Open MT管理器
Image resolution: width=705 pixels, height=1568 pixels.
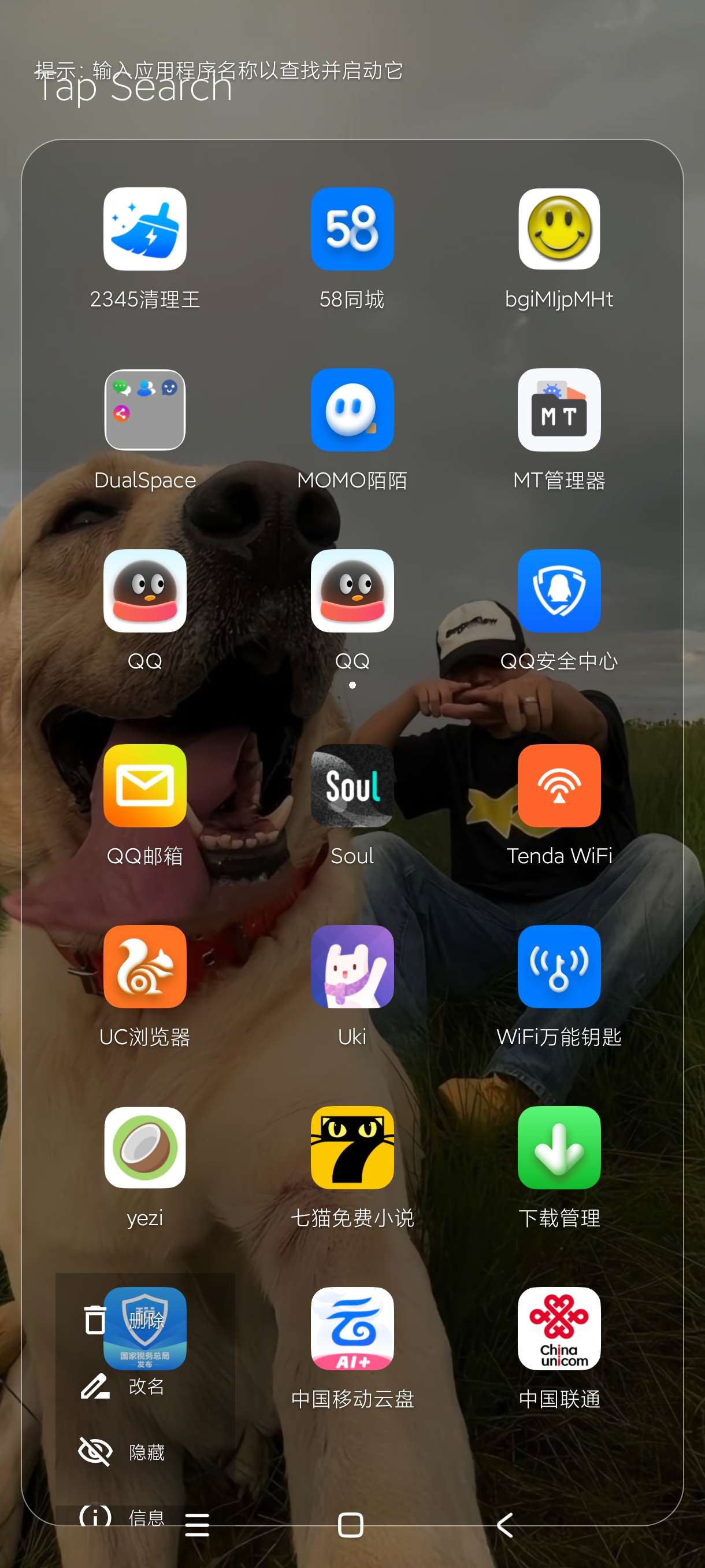(x=559, y=410)
